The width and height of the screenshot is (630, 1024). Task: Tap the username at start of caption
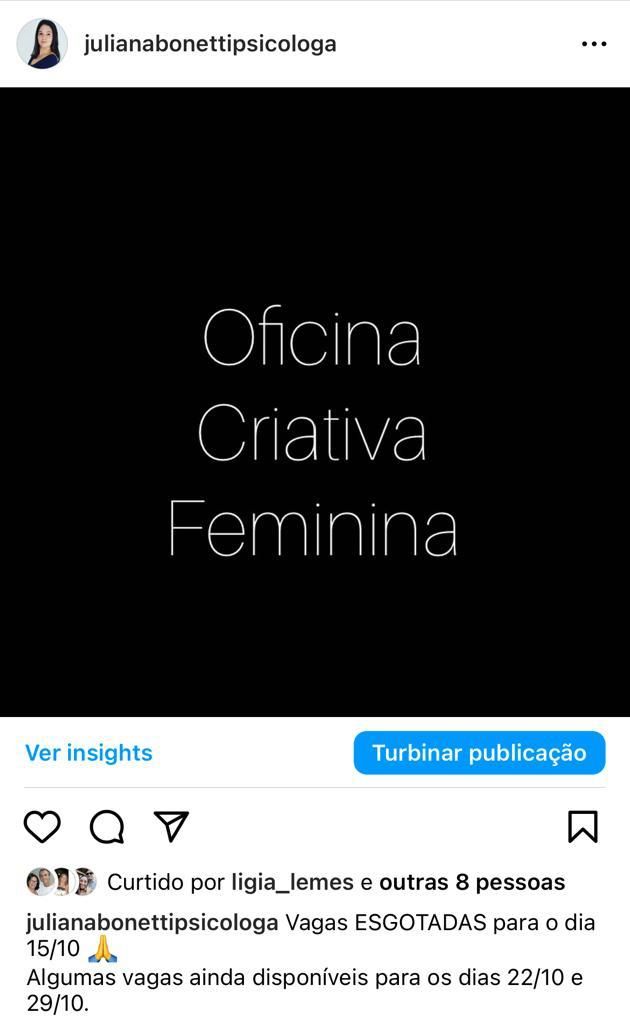pos(152,922)
